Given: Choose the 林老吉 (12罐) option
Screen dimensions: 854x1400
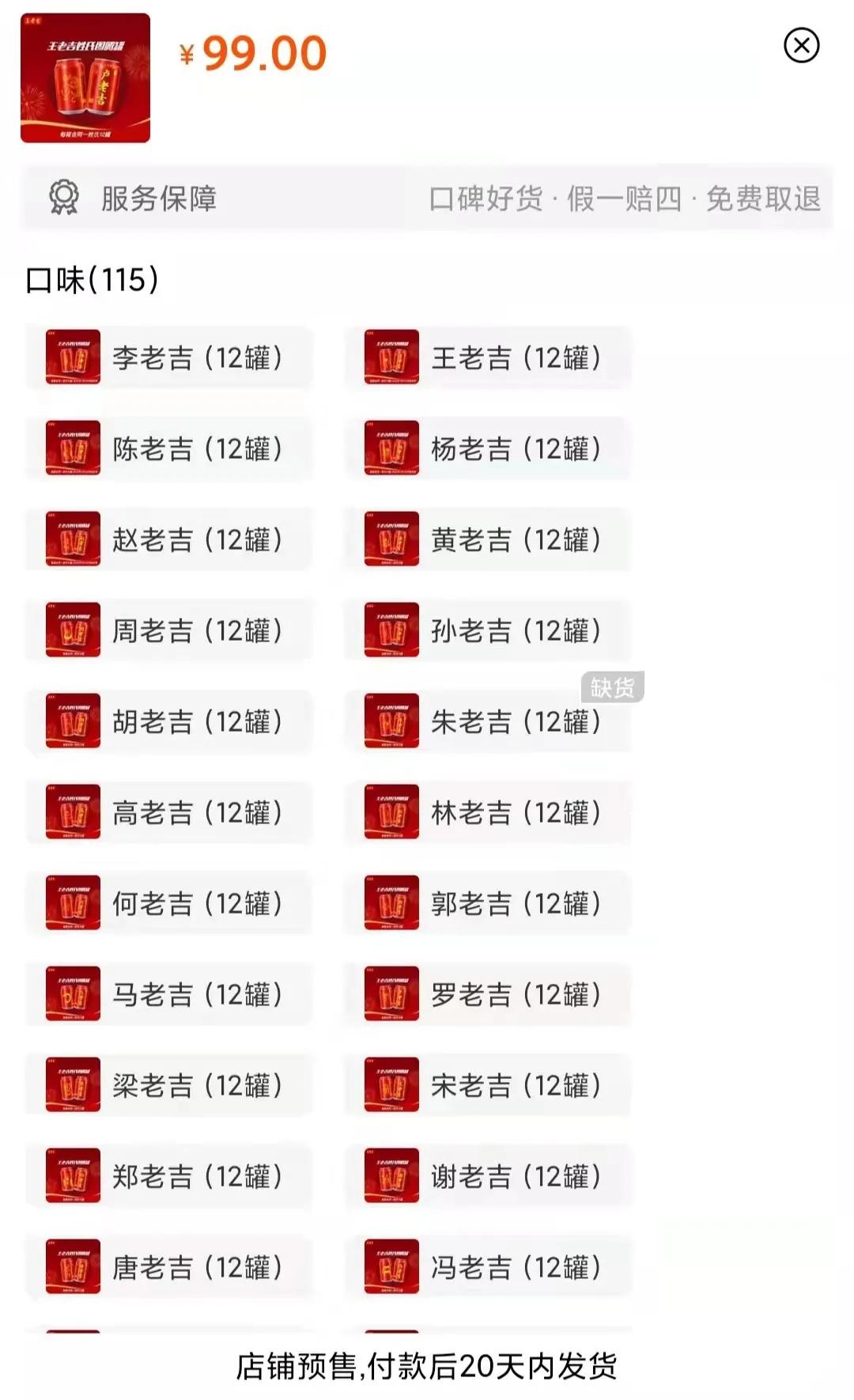Looking at the screenshot, I should click(x=488, y=812).
